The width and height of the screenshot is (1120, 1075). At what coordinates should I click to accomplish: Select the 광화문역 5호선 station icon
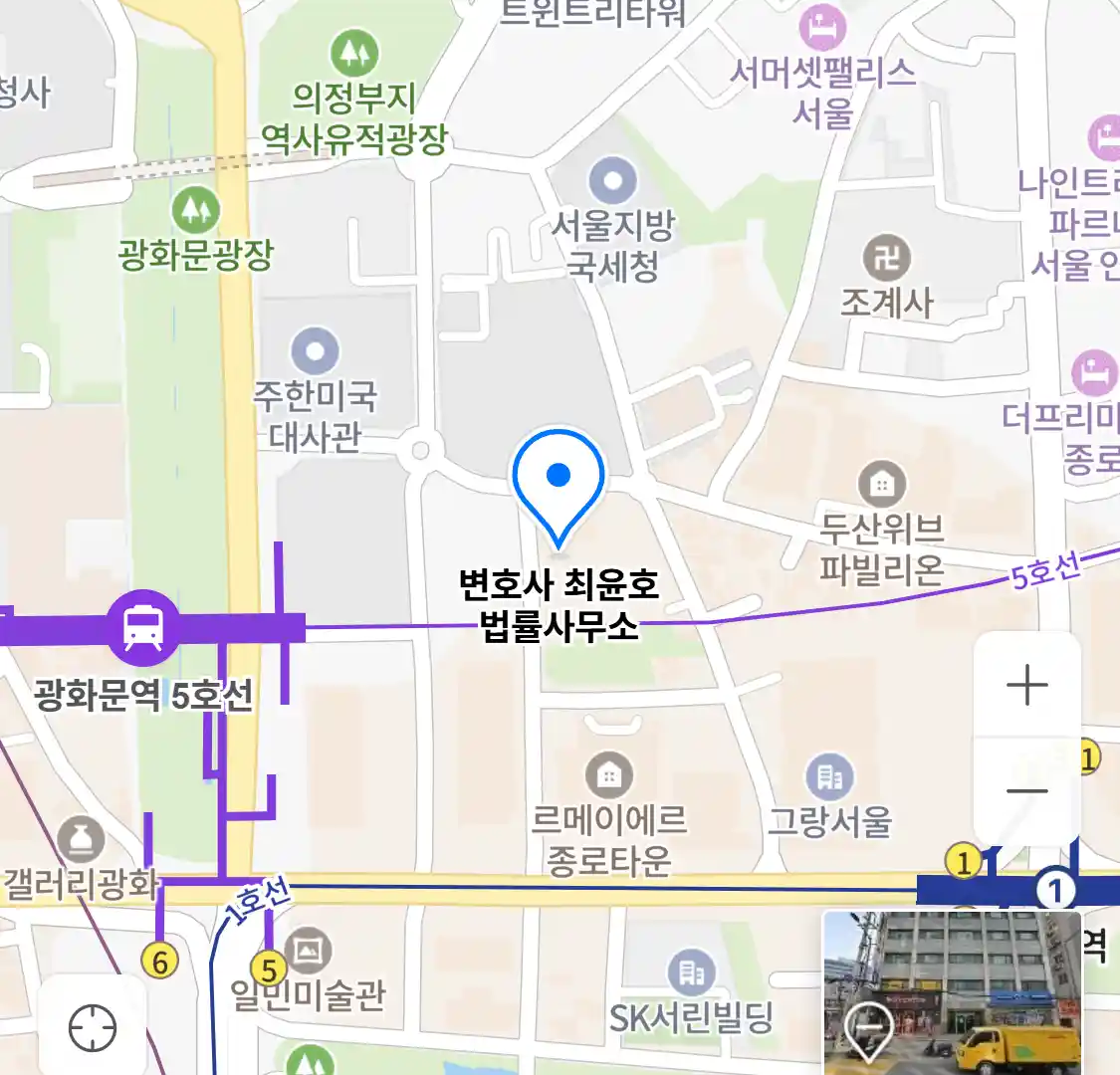[x=144, y=627]
